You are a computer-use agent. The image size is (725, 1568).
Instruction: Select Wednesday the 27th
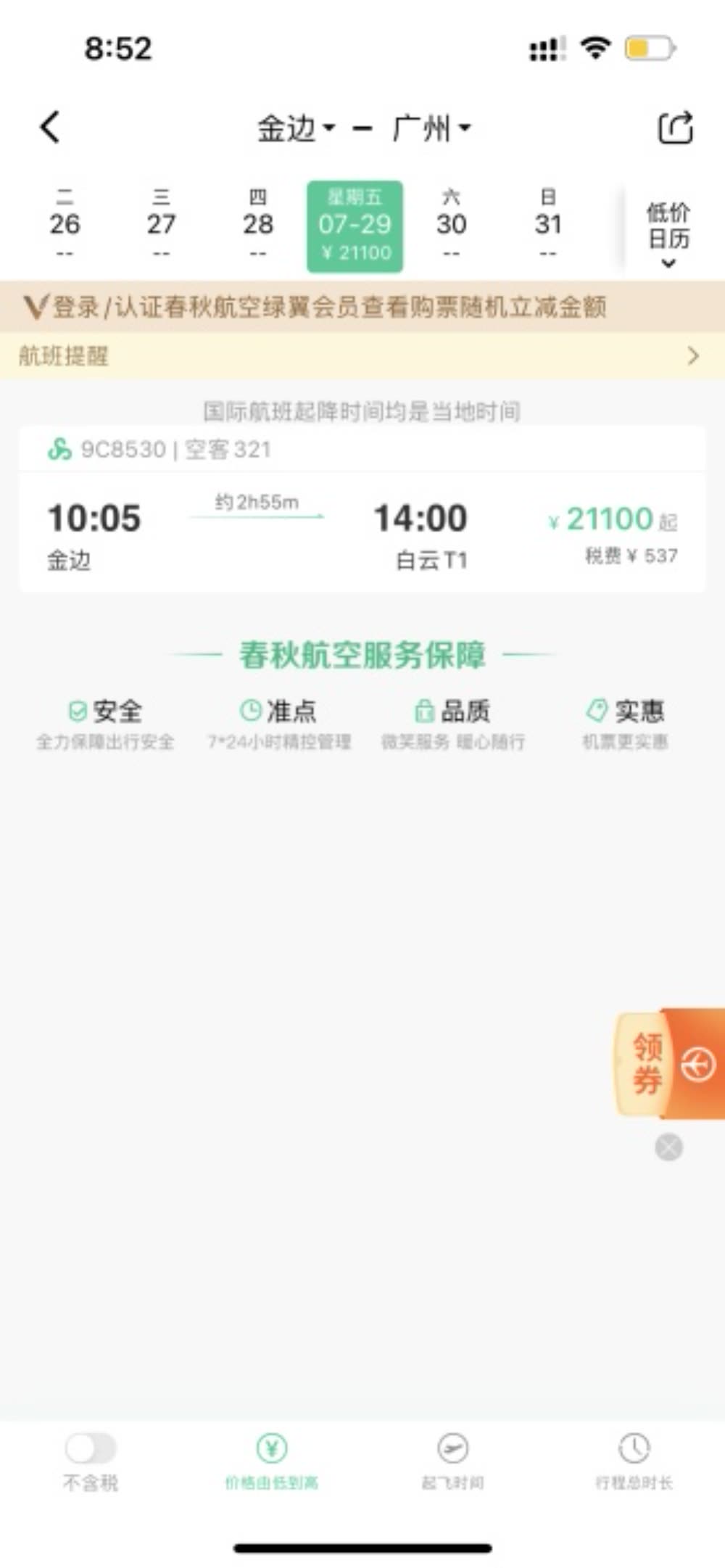coord(161,225)
